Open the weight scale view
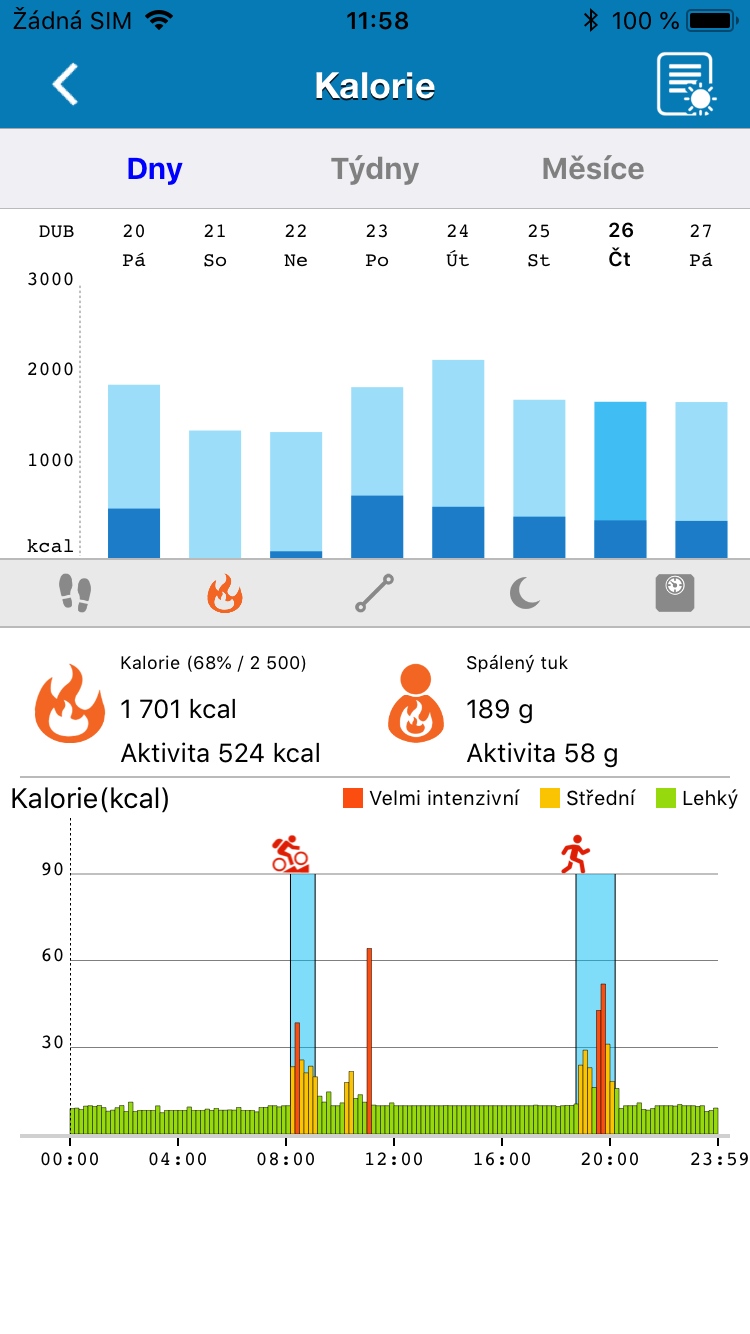This screenshot has width=750, height=1334. click(675, 593)
